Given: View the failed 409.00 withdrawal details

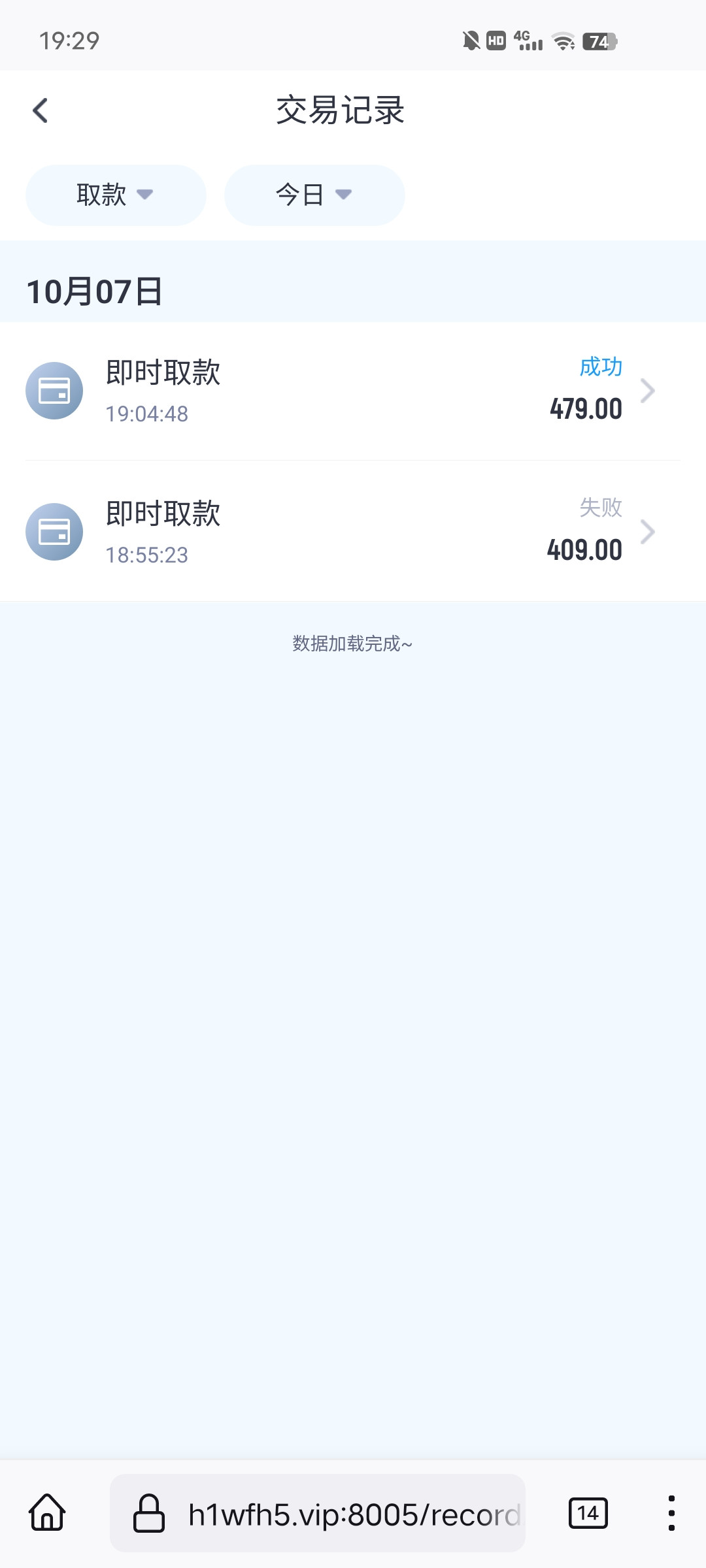Looking at the screenshot, I should pos(353,532).
